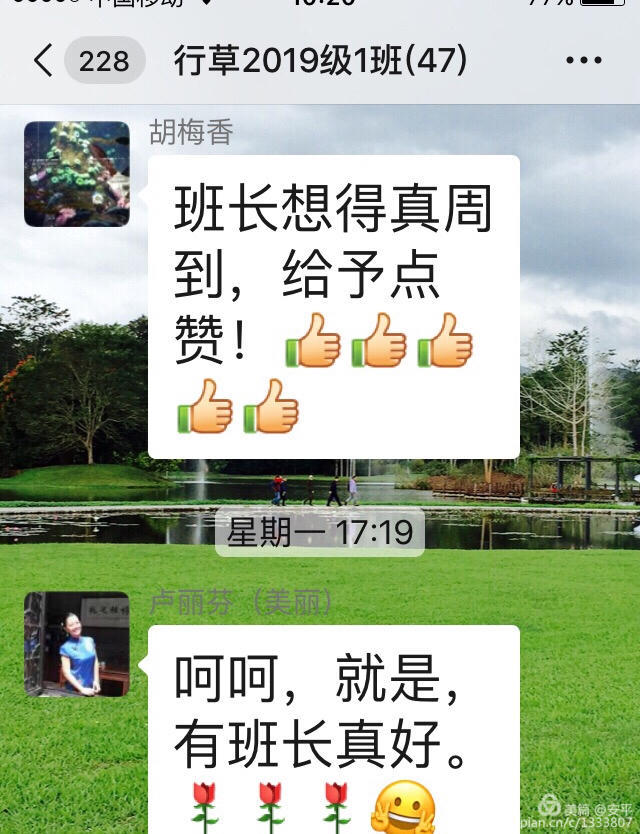Go back to the chat list

coord(43,61)
